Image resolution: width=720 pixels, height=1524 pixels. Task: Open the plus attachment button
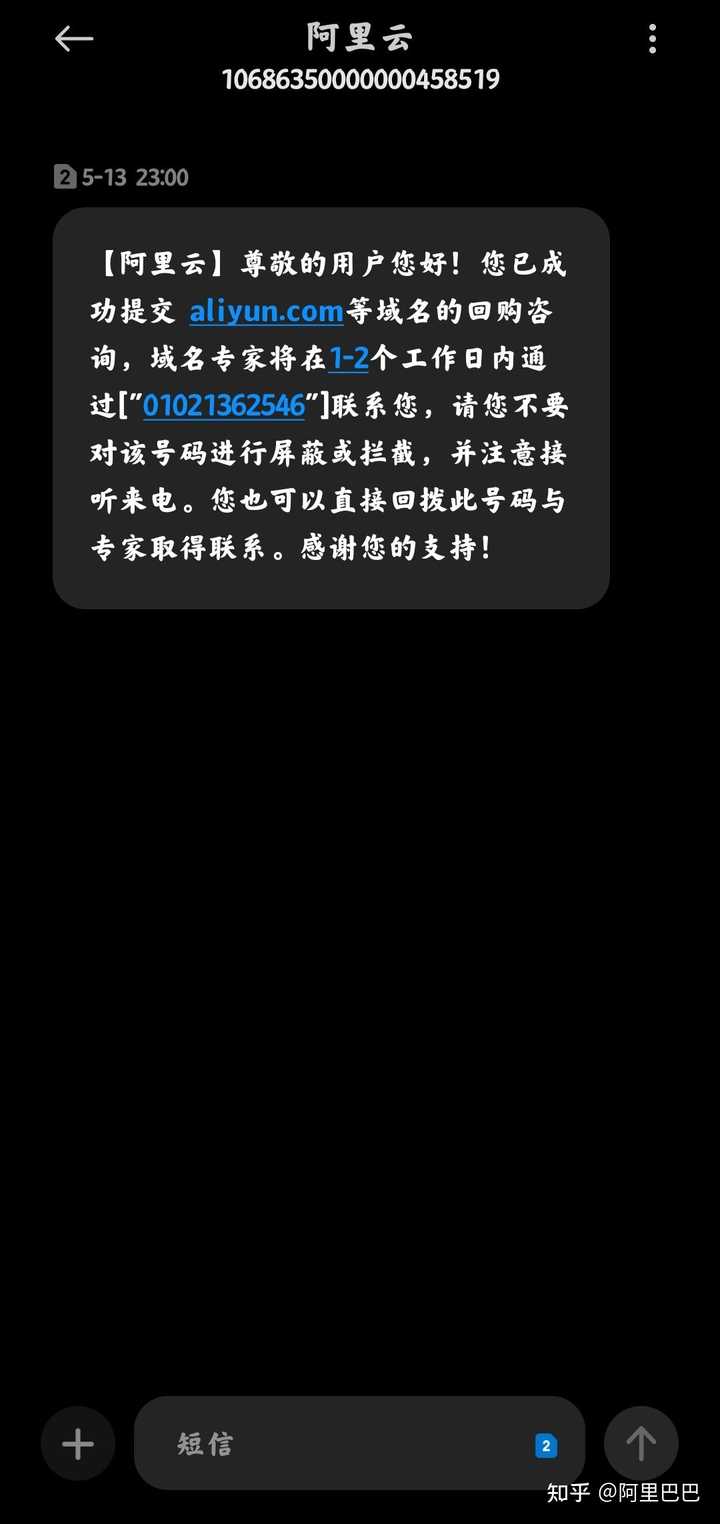tap(78, 1443)
